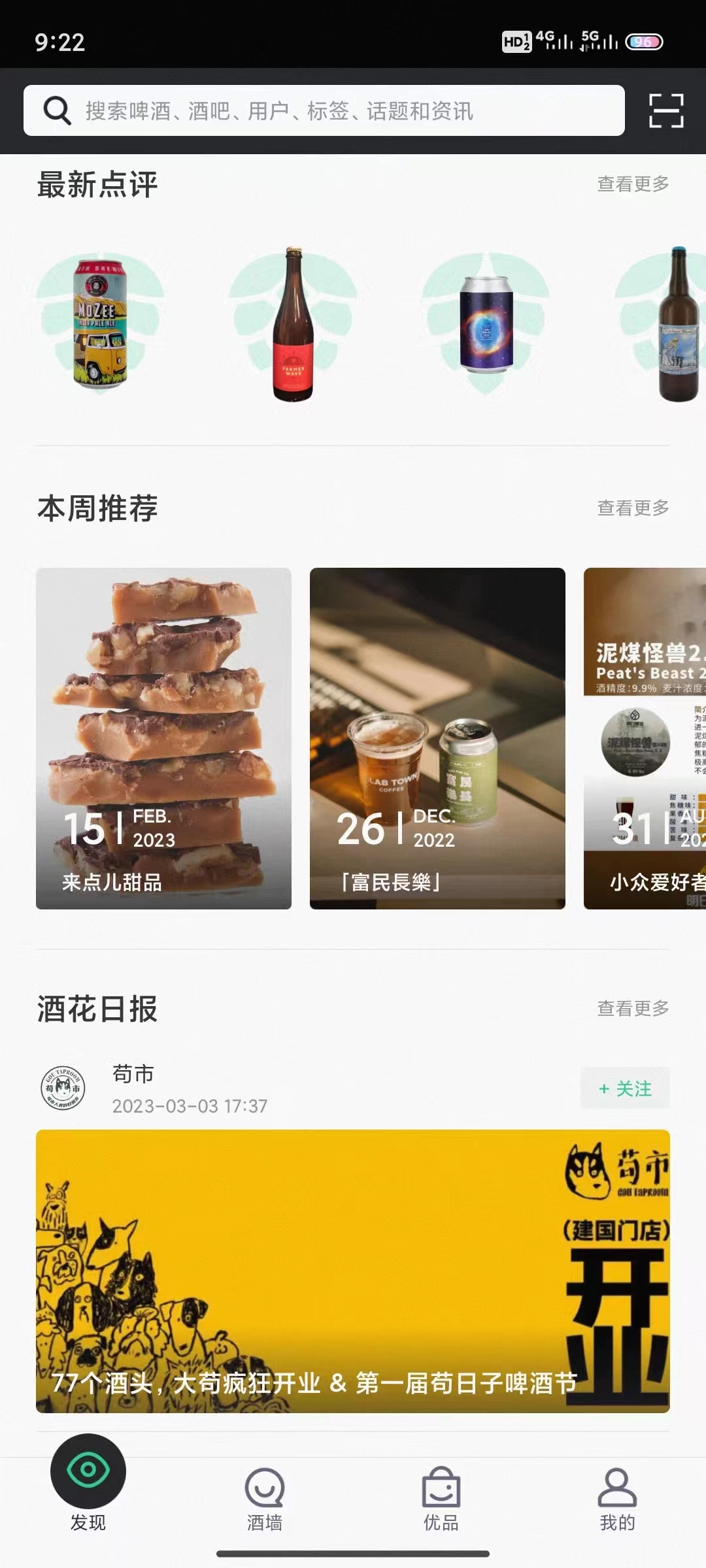
Task: Open the 来点儿甜品 recommendation card
Action: (x=163, y=738)
